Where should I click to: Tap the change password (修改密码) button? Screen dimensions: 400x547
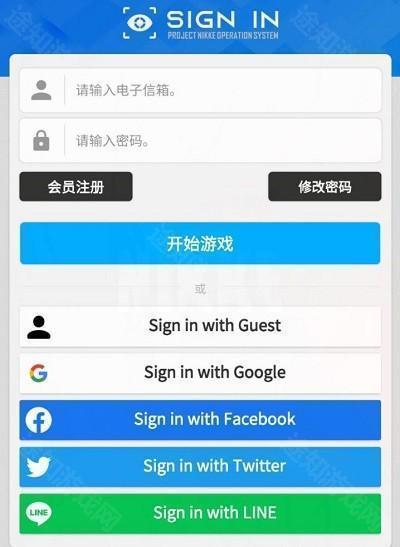[325, 187]
